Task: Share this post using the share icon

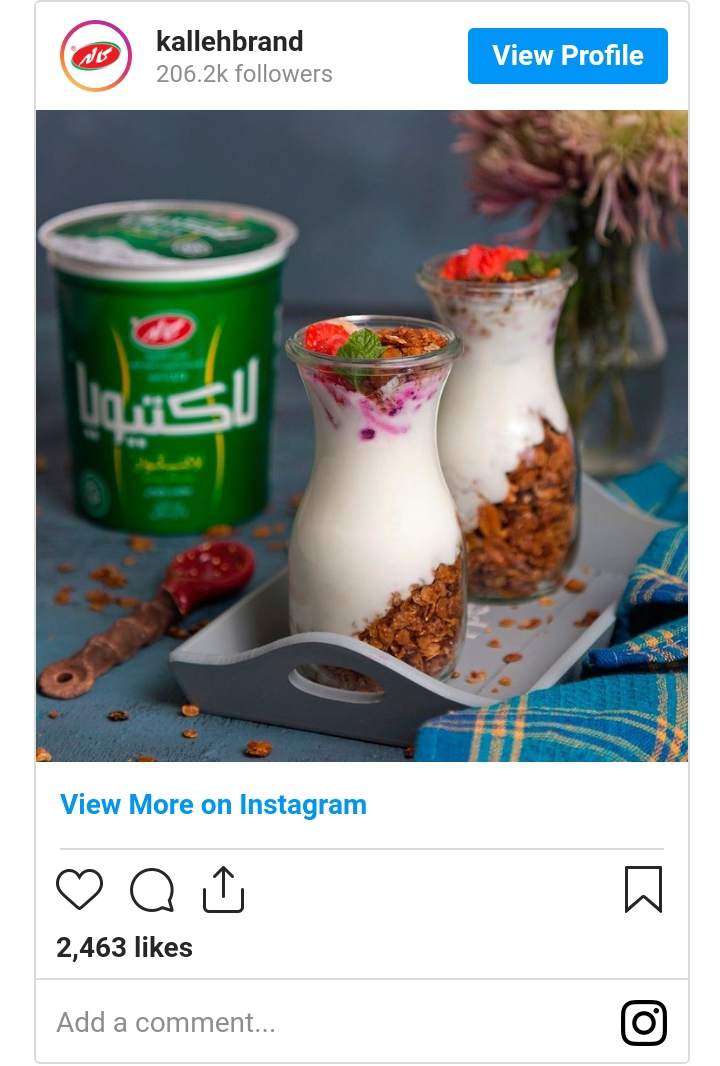Action: pyautogui.click(x=223, y=889)
